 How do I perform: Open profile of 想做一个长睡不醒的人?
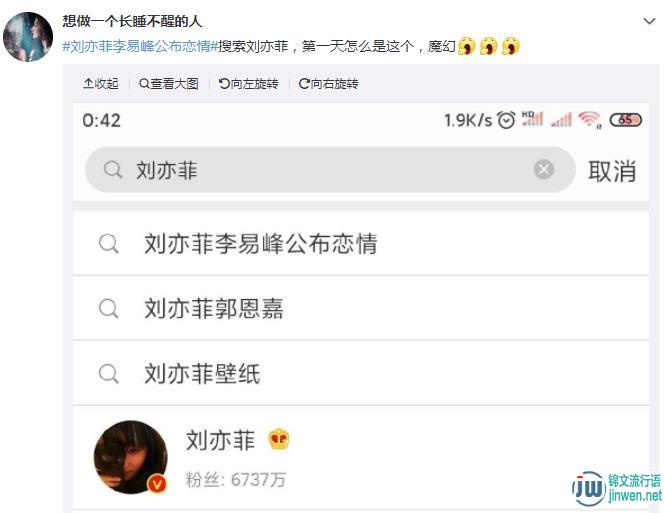click(x=132, y=21)
